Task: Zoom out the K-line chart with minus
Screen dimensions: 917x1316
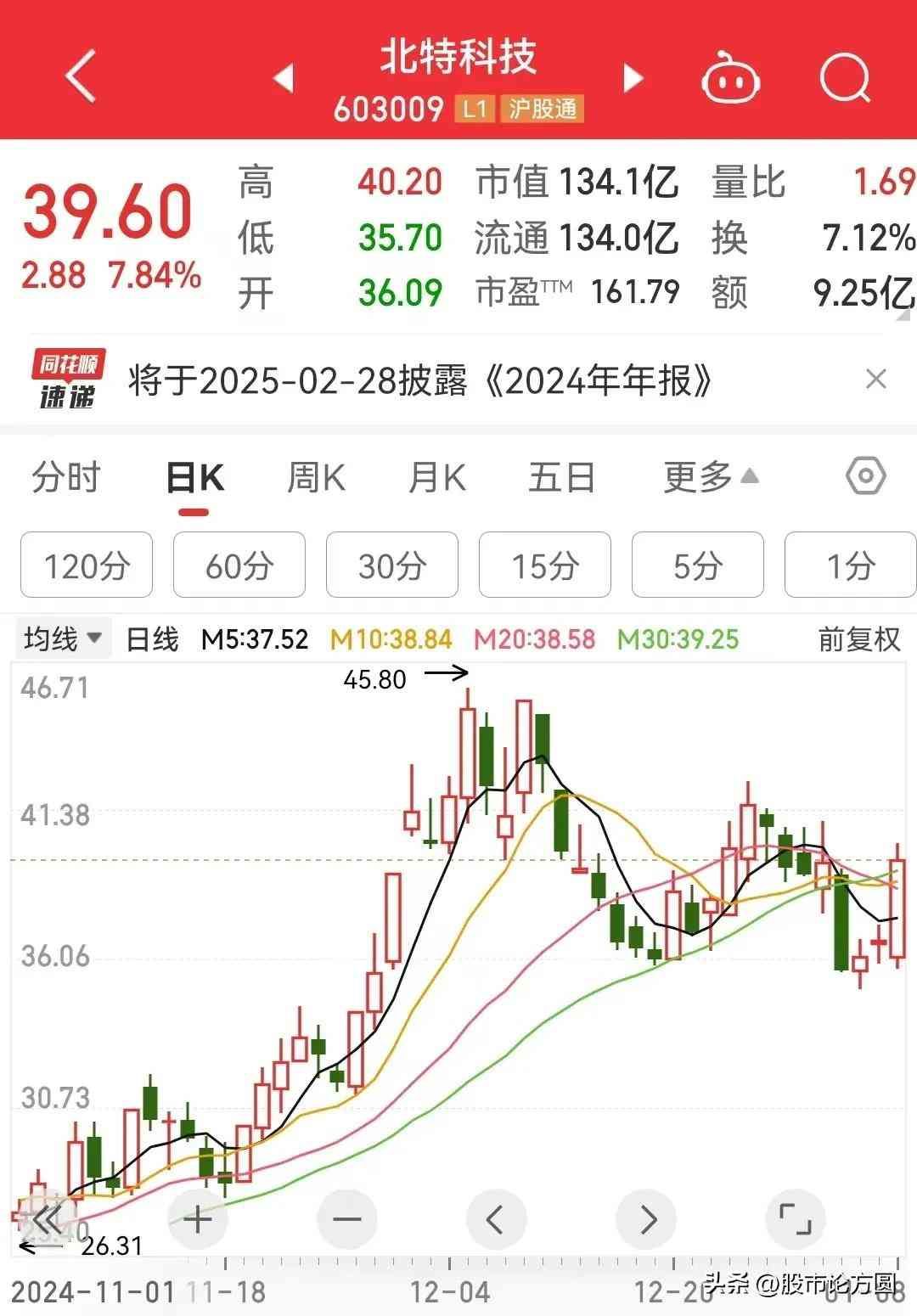Action: [347, 1220]
